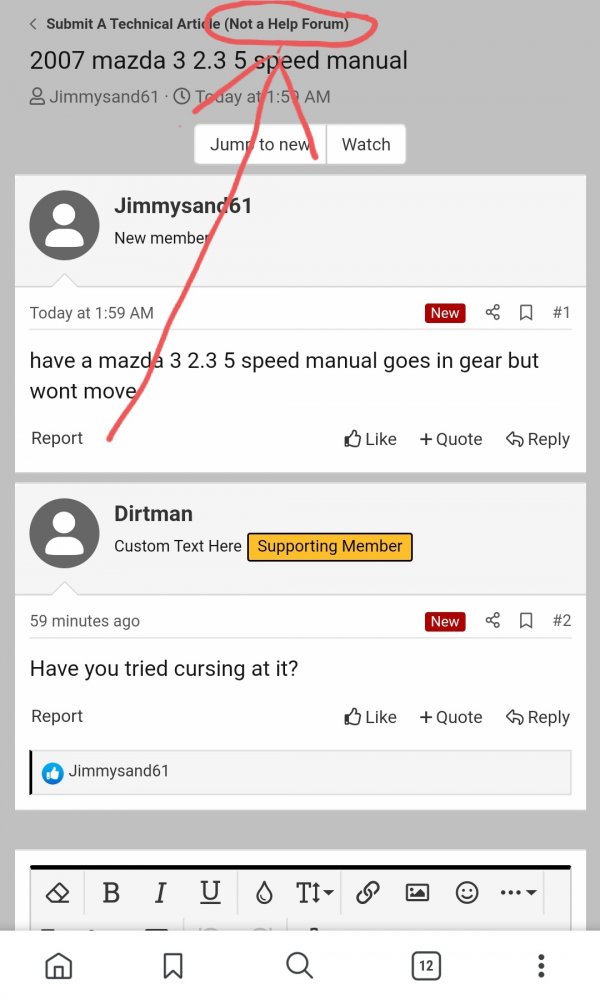Like Dirtman's reply
Screen dimensions: 600x1000
pos(370,717)
